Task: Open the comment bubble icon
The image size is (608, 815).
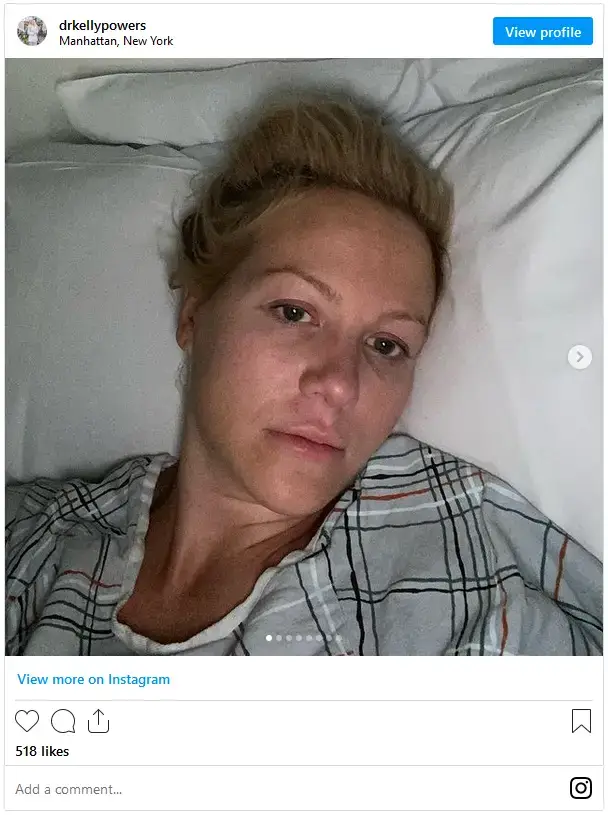Action: 63,721
